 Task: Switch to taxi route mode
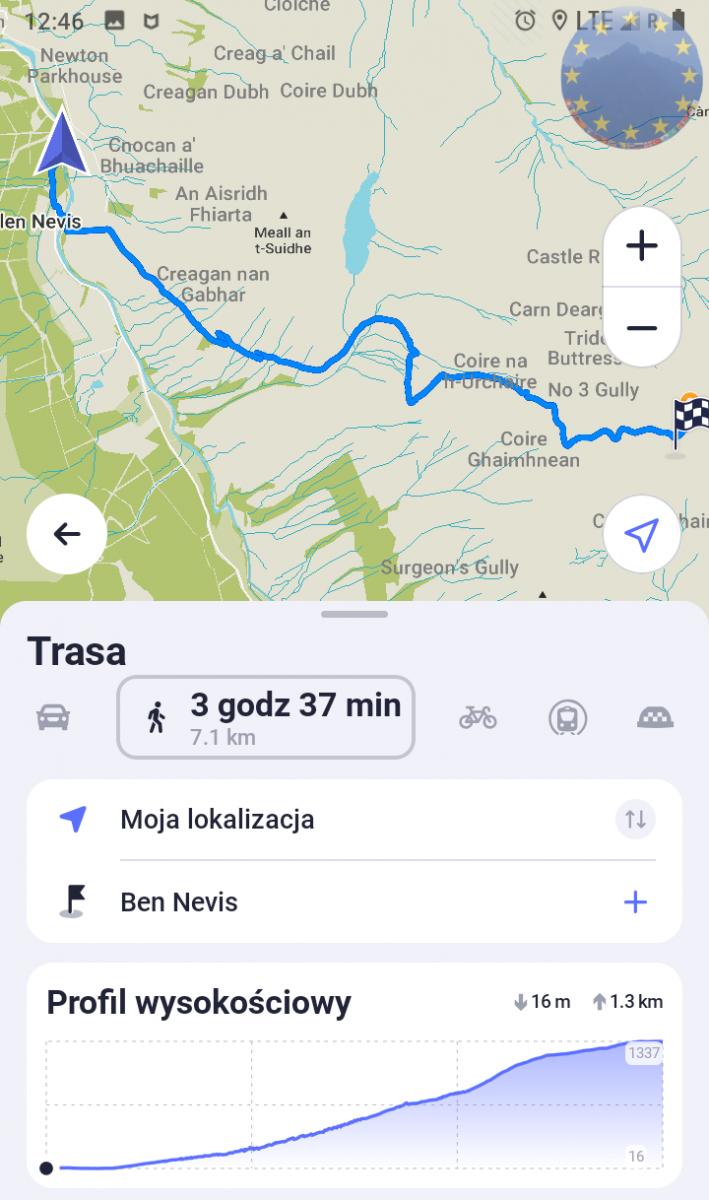point(655,717)
